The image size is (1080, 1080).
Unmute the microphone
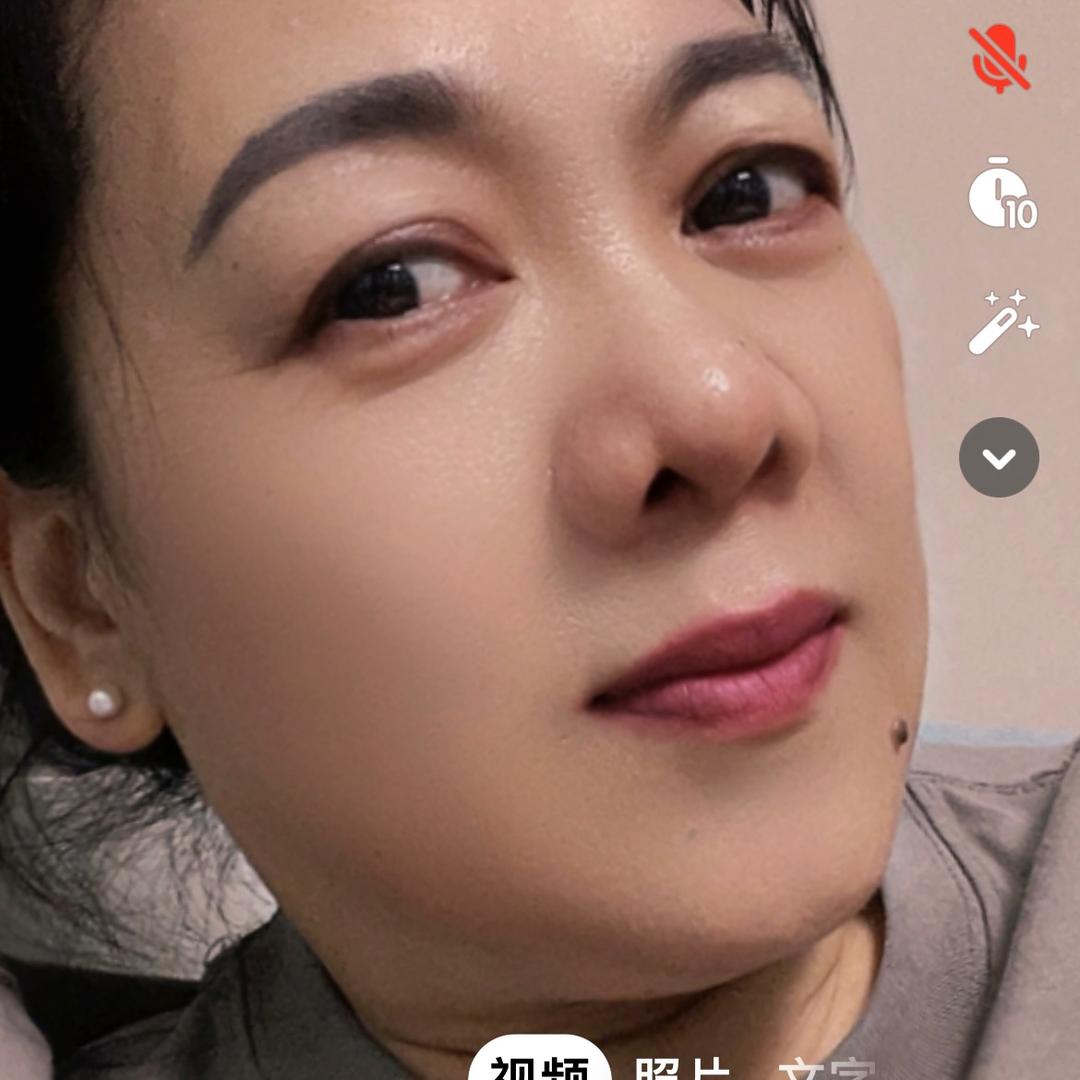(999, 59)
